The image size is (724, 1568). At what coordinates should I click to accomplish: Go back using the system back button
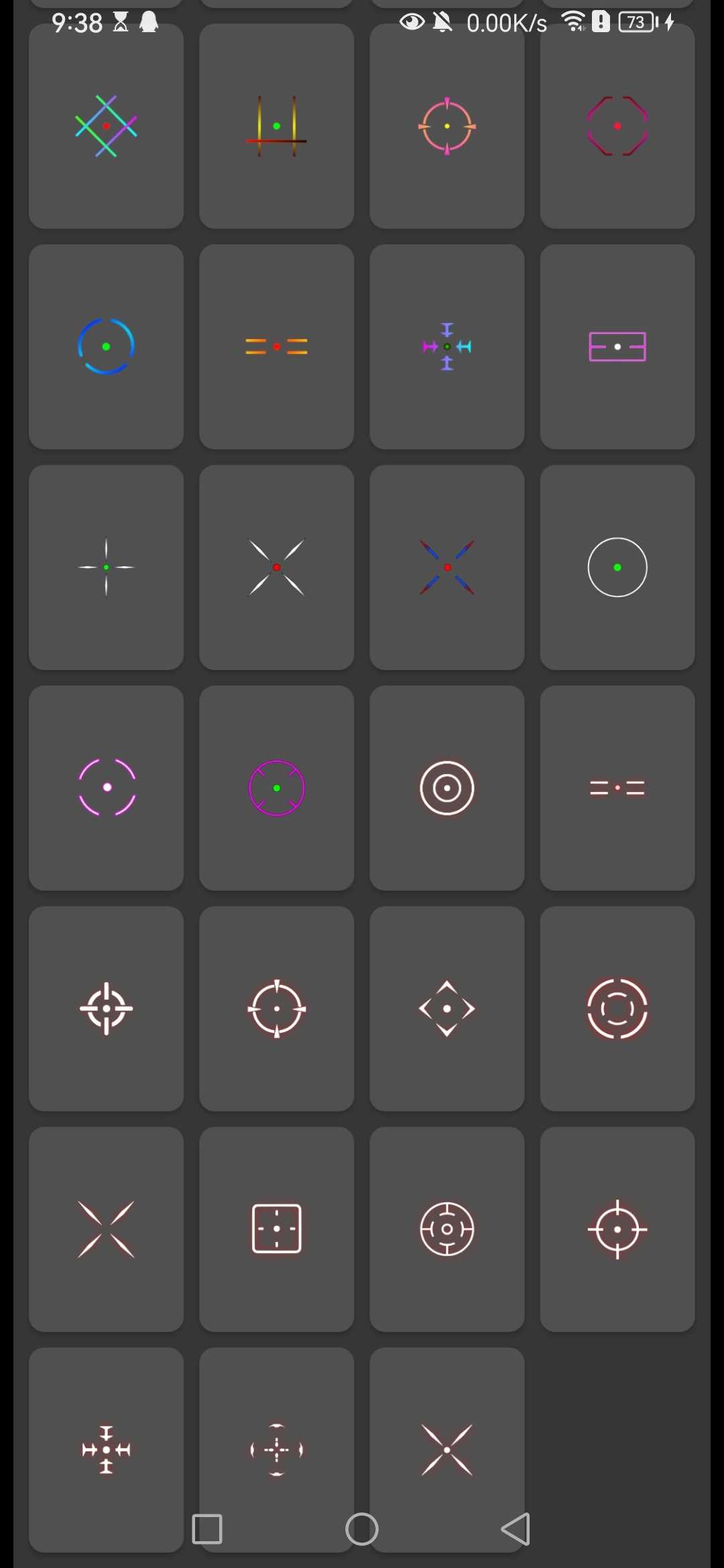coord(515,1529)
